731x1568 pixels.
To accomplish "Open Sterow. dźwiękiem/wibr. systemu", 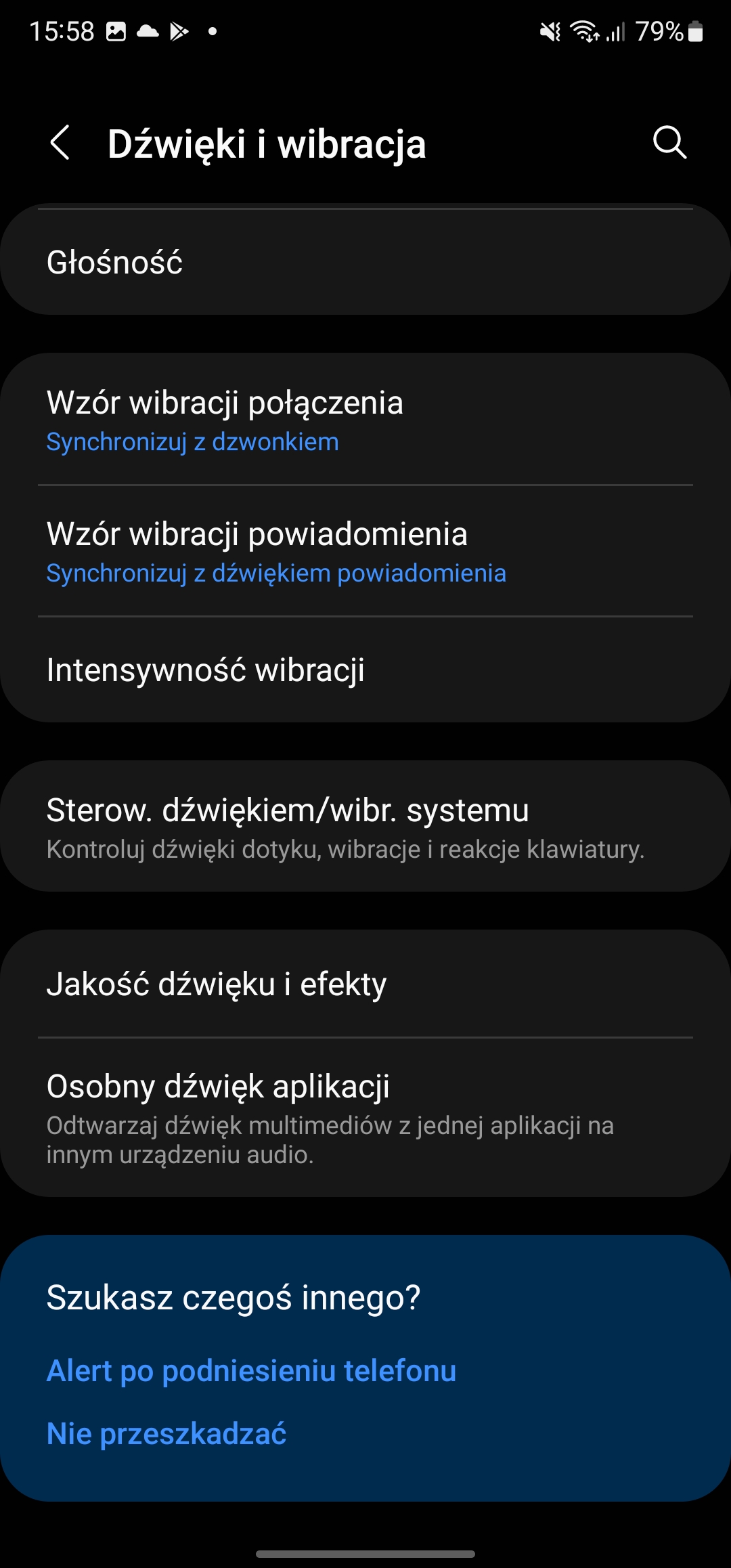I will click(x=365, y=827).
